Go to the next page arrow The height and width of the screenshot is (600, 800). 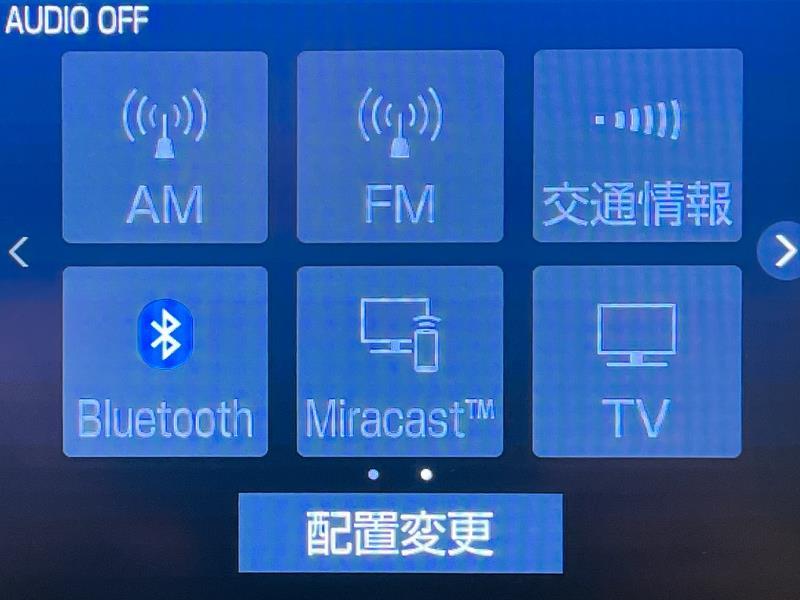tap(781, 252)
